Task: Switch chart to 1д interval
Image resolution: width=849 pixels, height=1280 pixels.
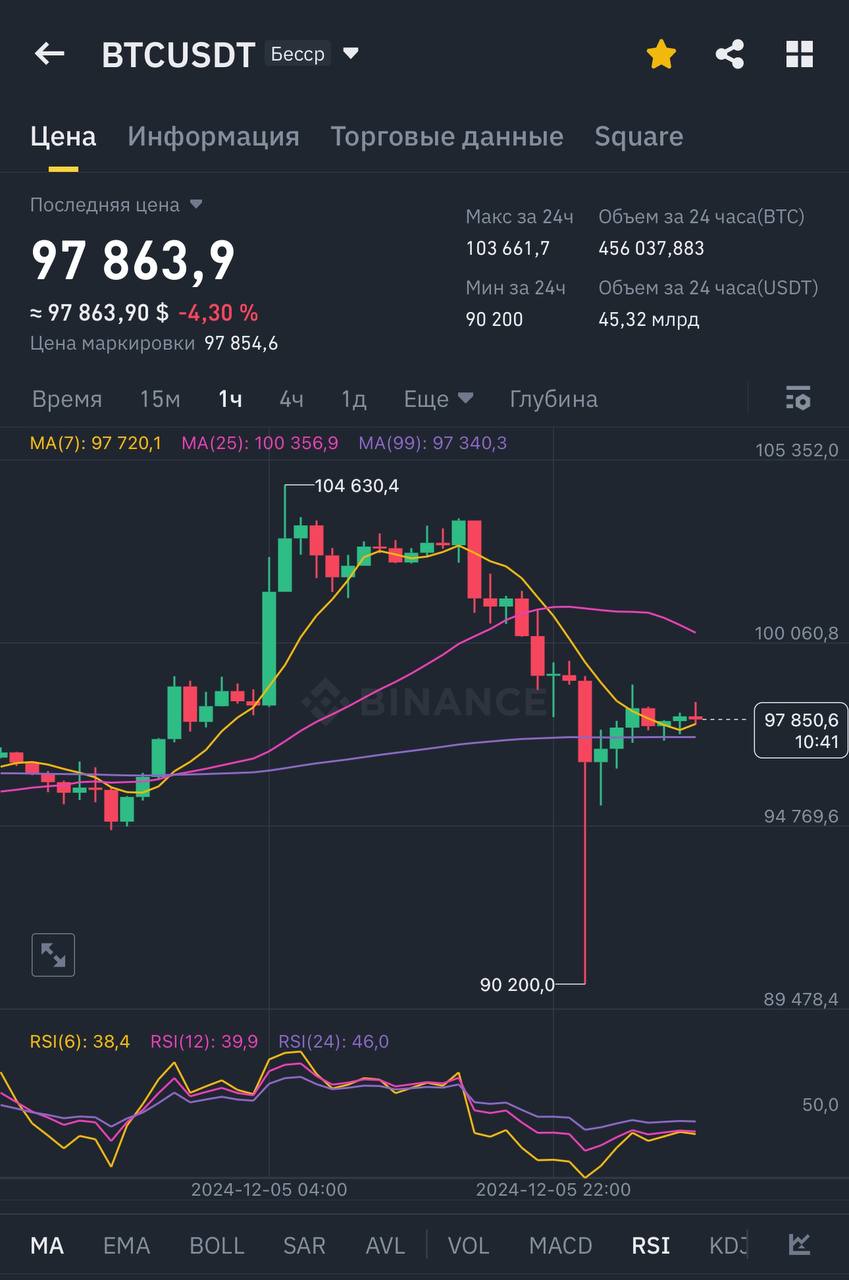Action: tap(354, 399)
